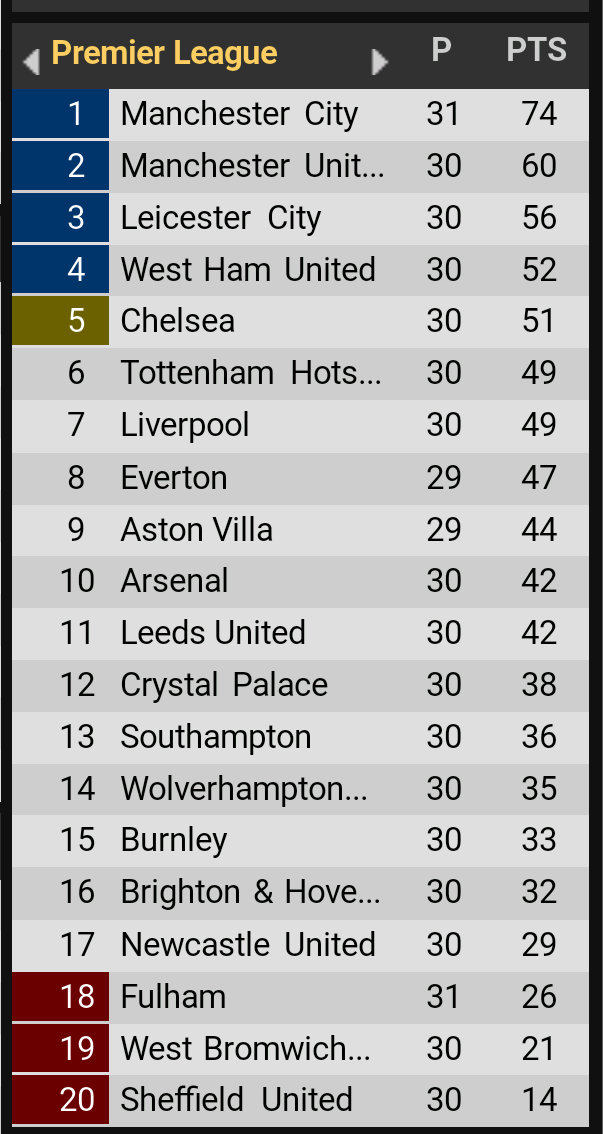Go to the previous league using the left arrow

pyautogui.click(x=31, y=62)
